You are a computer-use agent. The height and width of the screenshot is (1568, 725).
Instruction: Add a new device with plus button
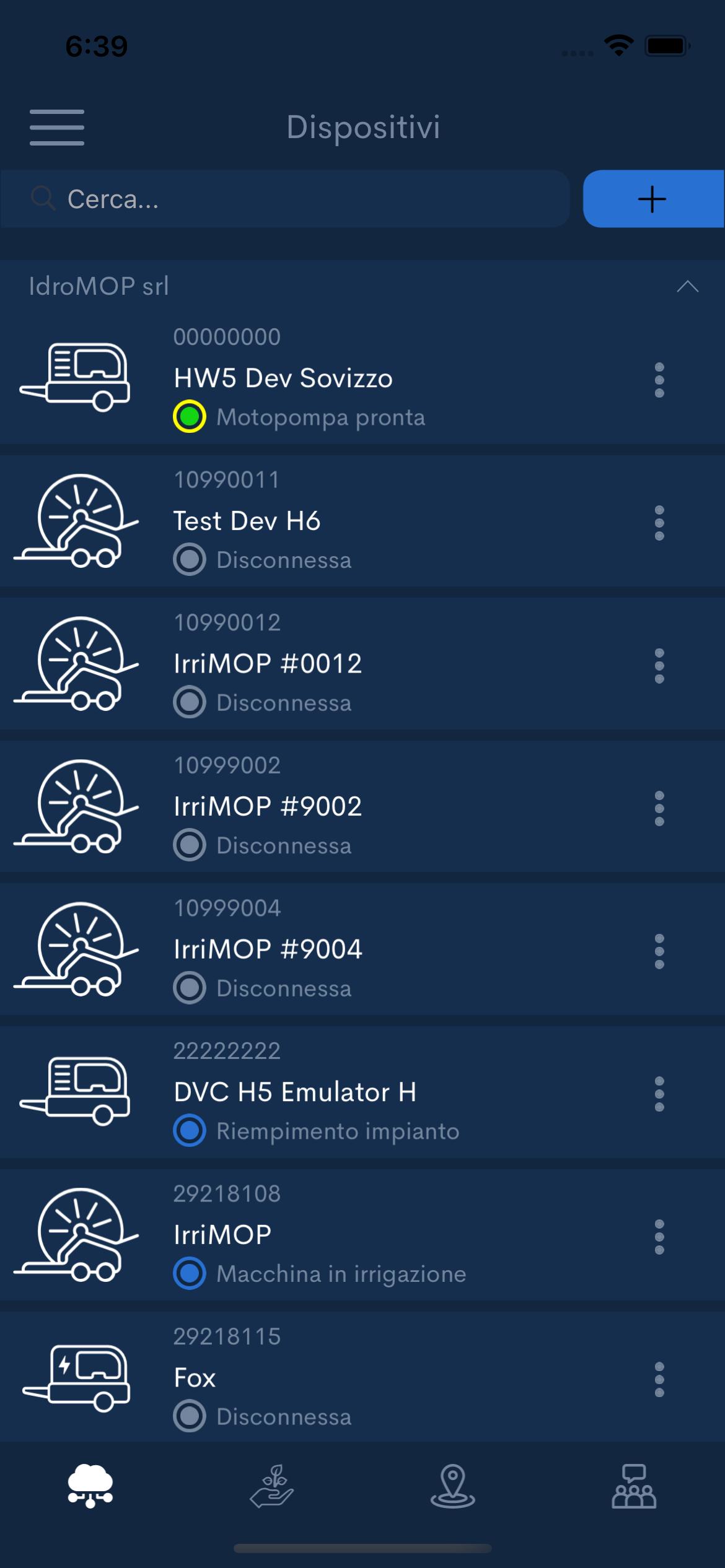click(653, 199)
